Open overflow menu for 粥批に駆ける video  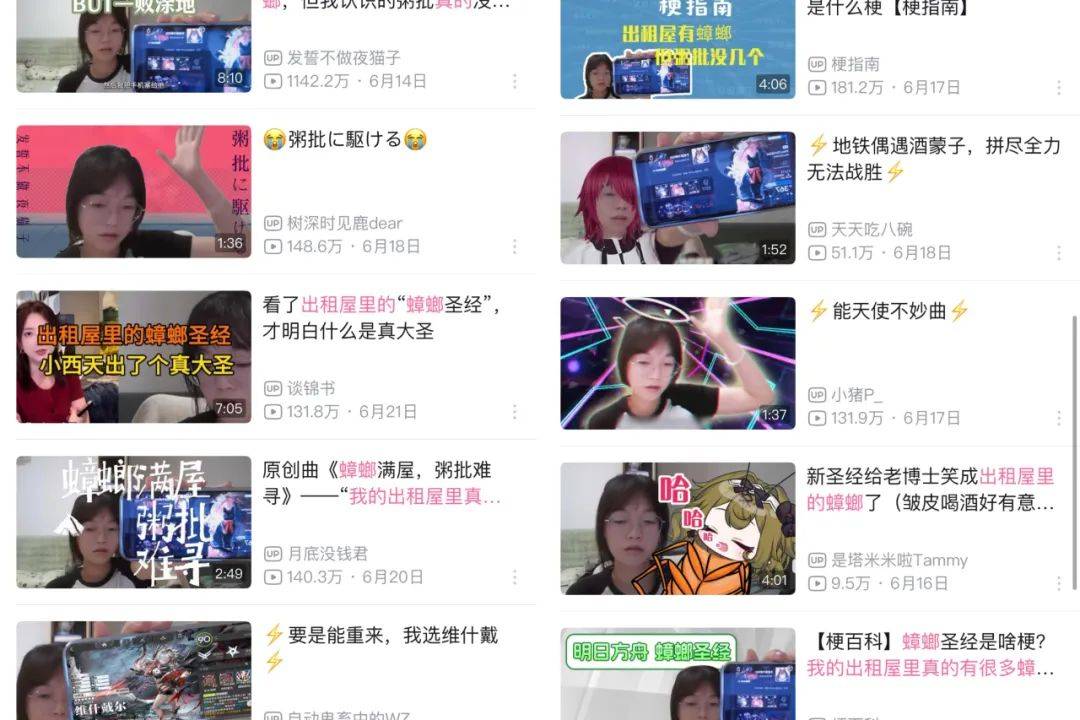tap(515, 246)
